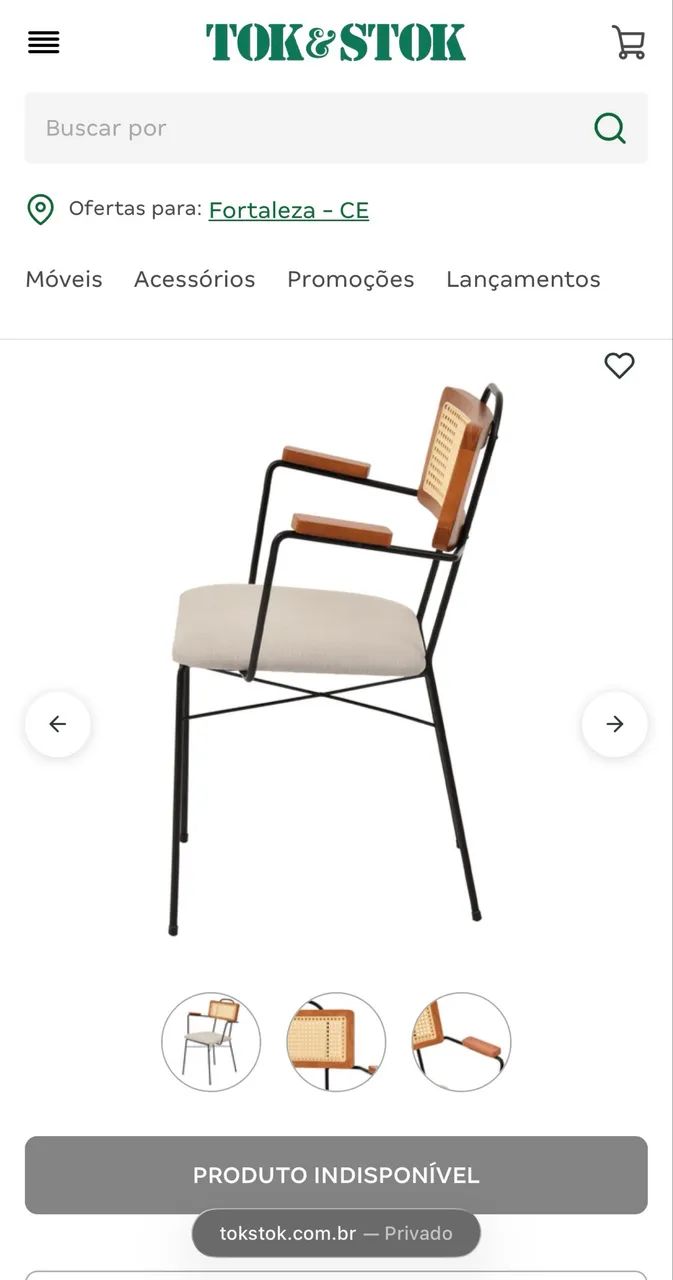Select the rattan backrest close-up thumbnail

336,1042
